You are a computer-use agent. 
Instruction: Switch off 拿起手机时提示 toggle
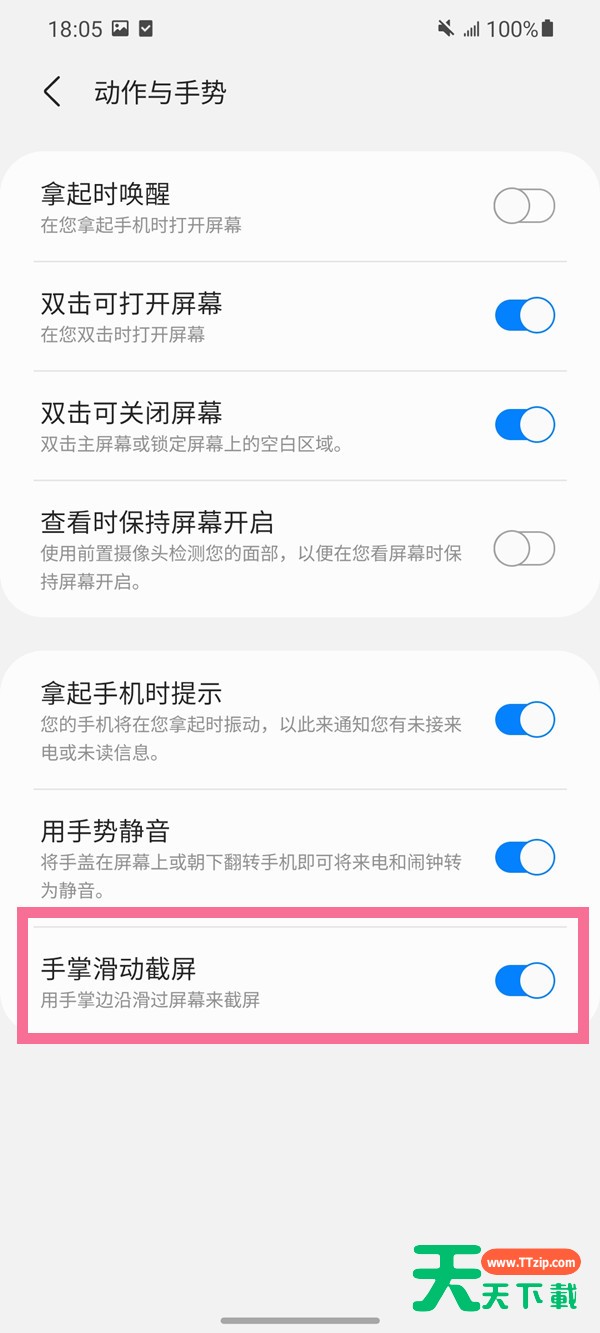(x=524, y=720)
